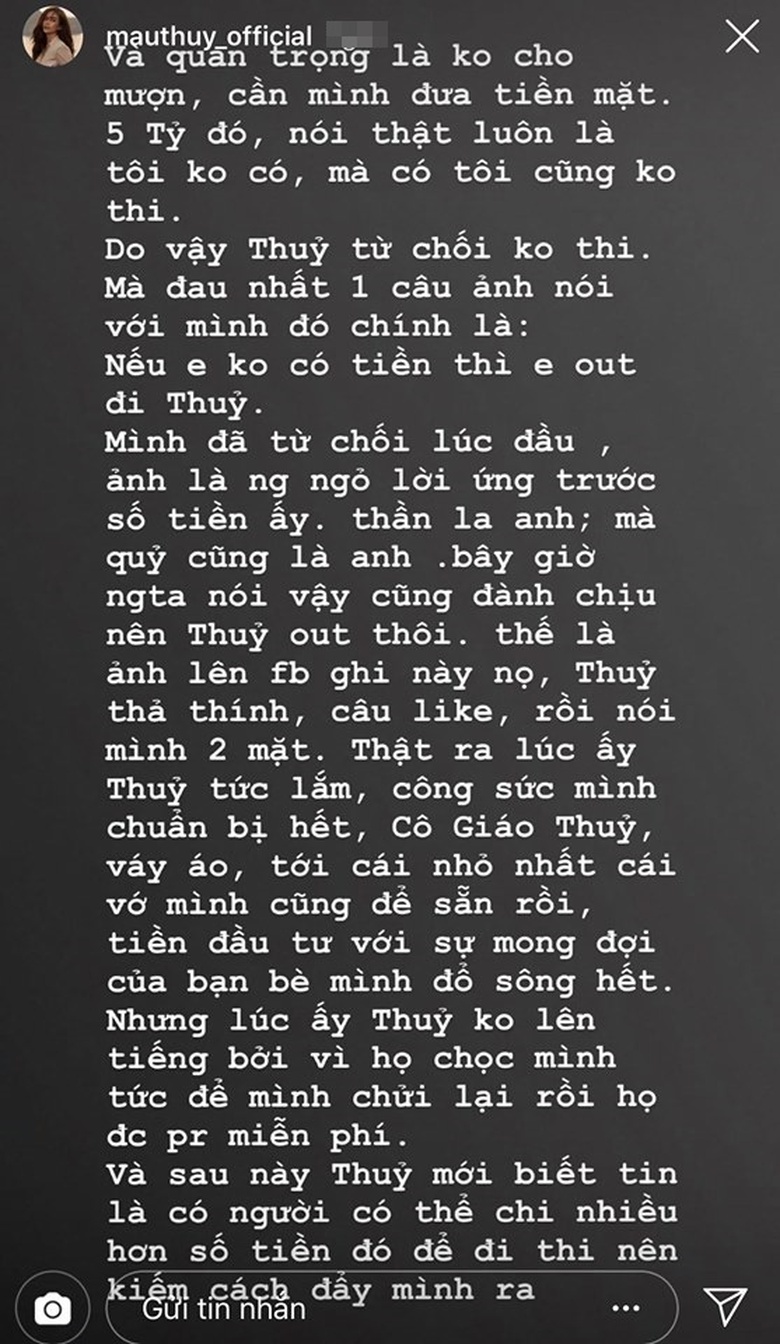This screenshot has height=1344, width=780.
Task: Open the camera icon
Action: 51,1307
